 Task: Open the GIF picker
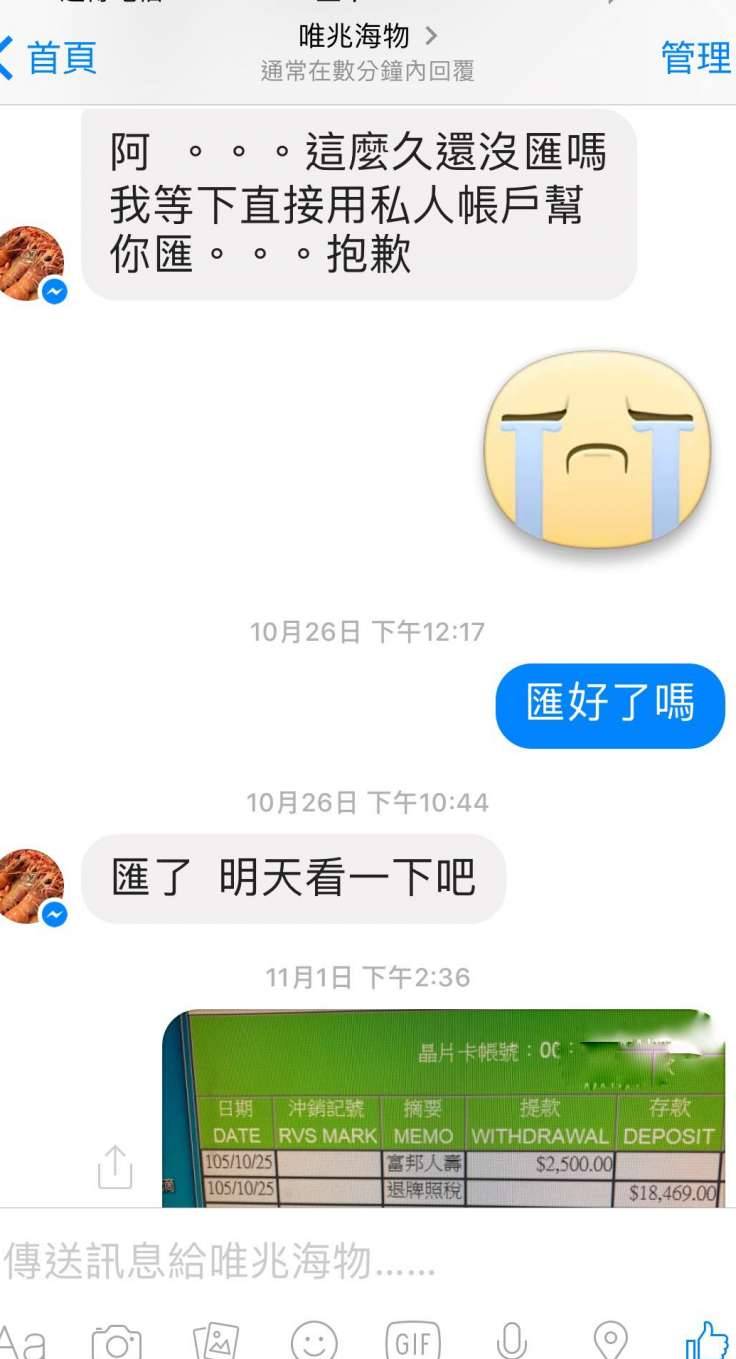413,1340
